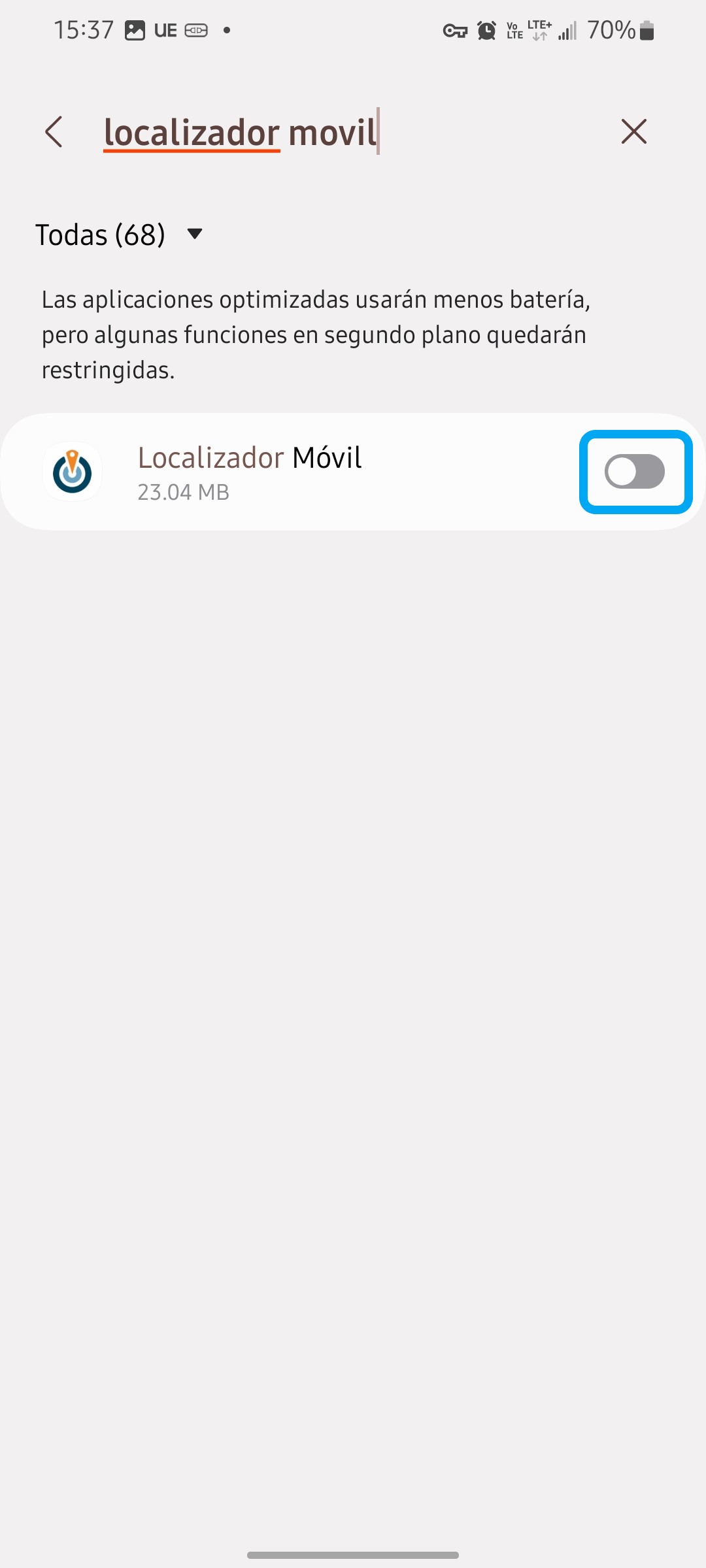Expand the Todas (68) filter dropdown
Viewport: 706px width, 1568px height.
click(120, 235)
